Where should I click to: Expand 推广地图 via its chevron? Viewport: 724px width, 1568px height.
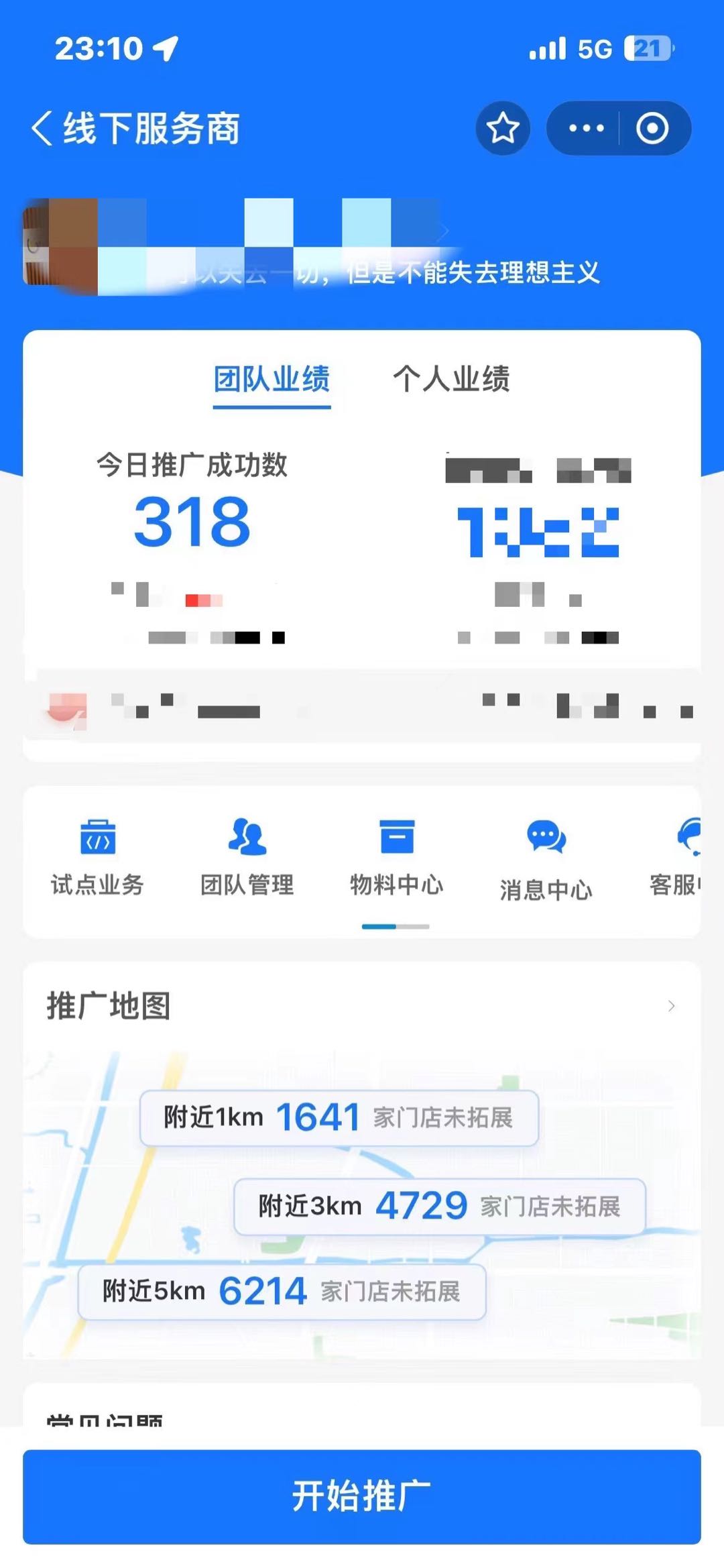(x=671, y=1006)
